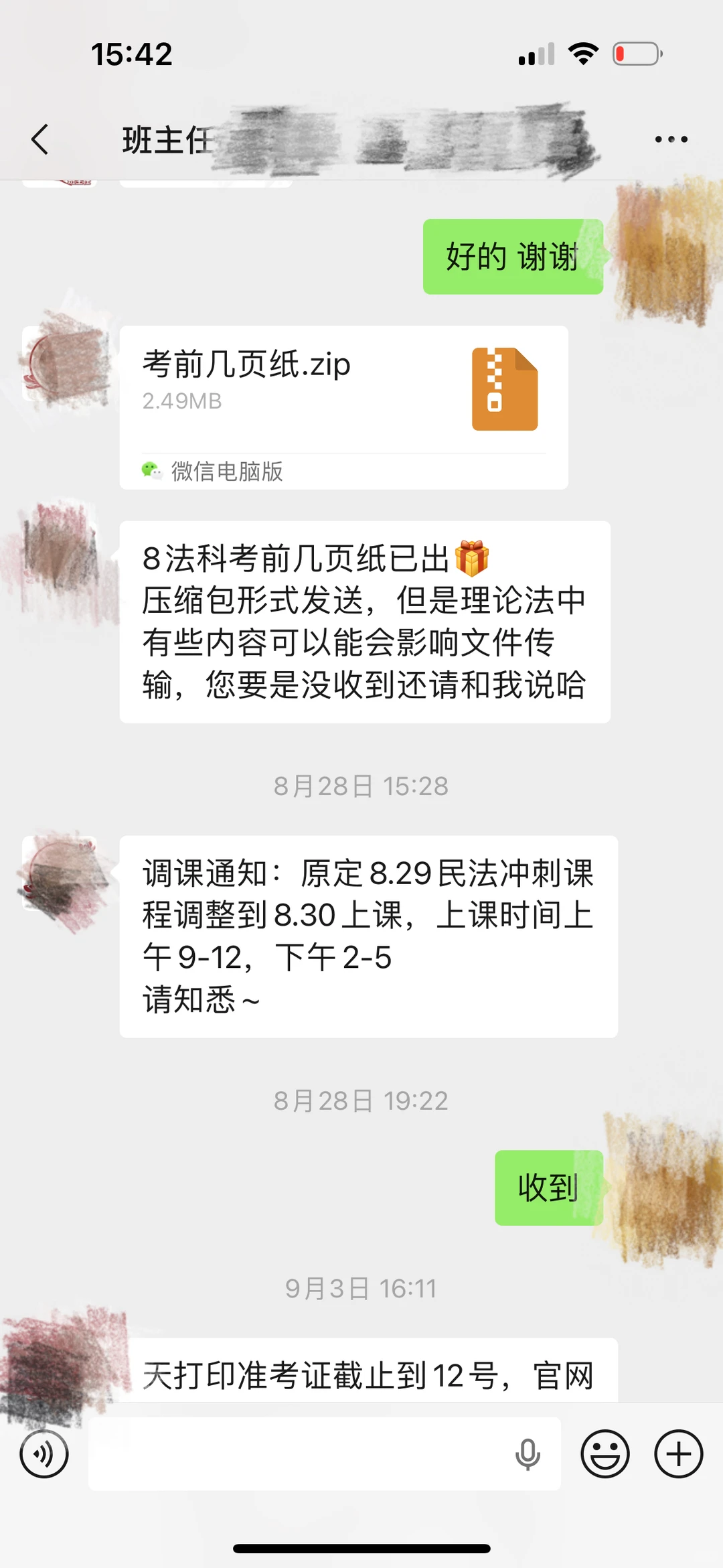Viewport: 723px width, 1568px height.
Task: Start voice dictation with the microphone
Action: (528, 1454)
